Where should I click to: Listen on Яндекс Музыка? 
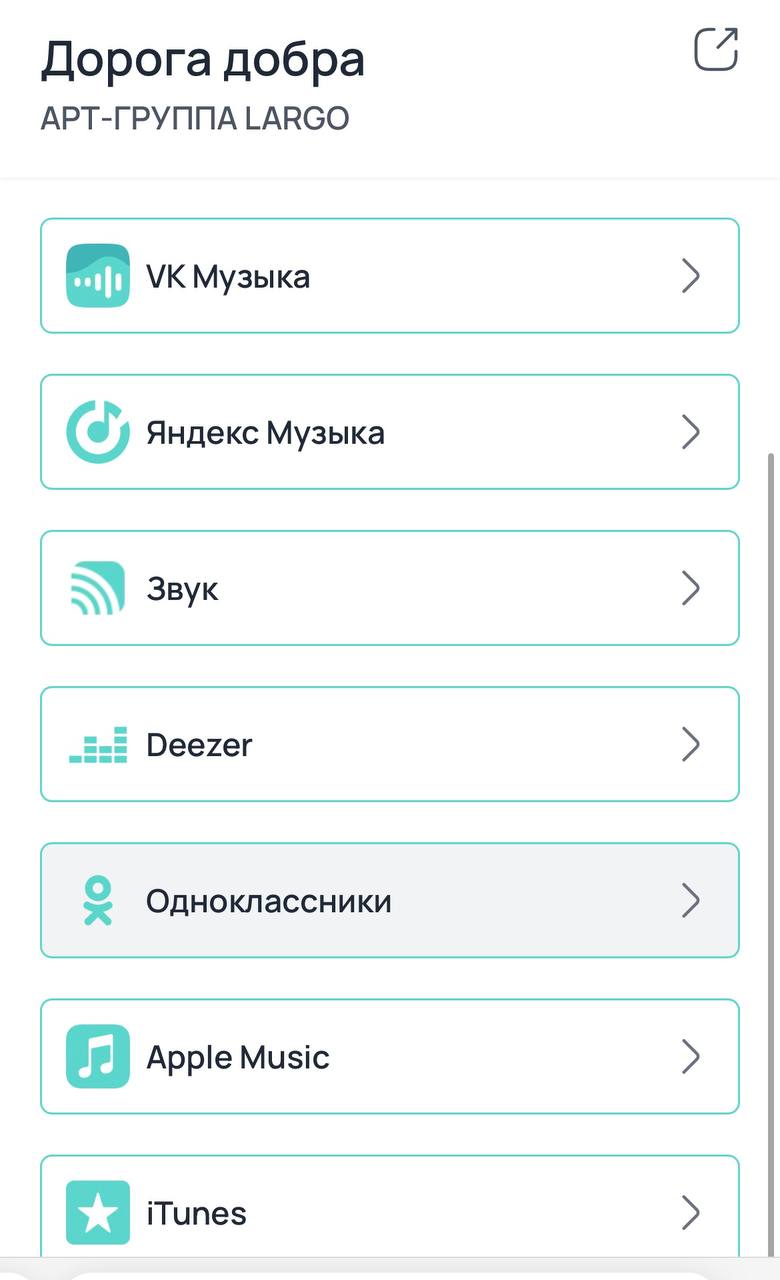click(390, 432)
